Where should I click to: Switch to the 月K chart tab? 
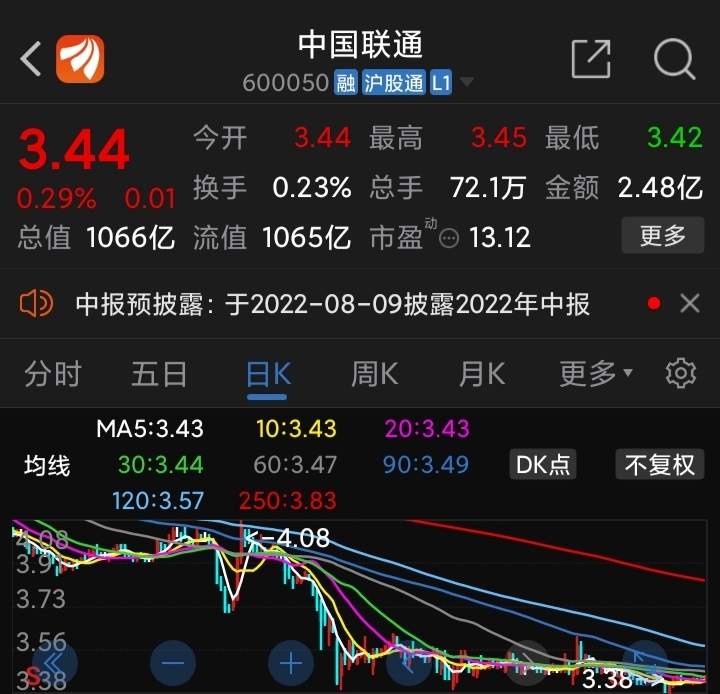pos(481,374)
